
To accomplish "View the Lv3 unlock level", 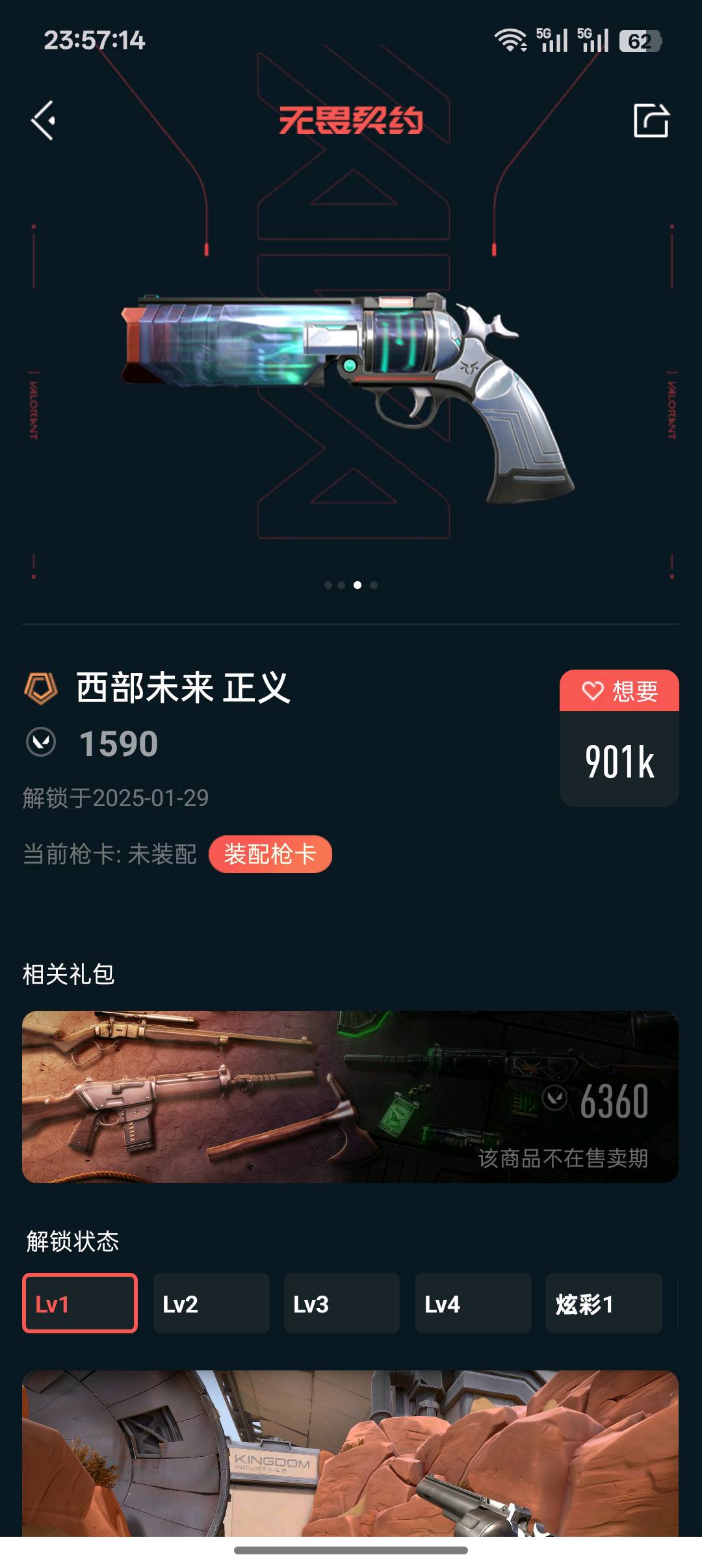I will click(342, 1303).
